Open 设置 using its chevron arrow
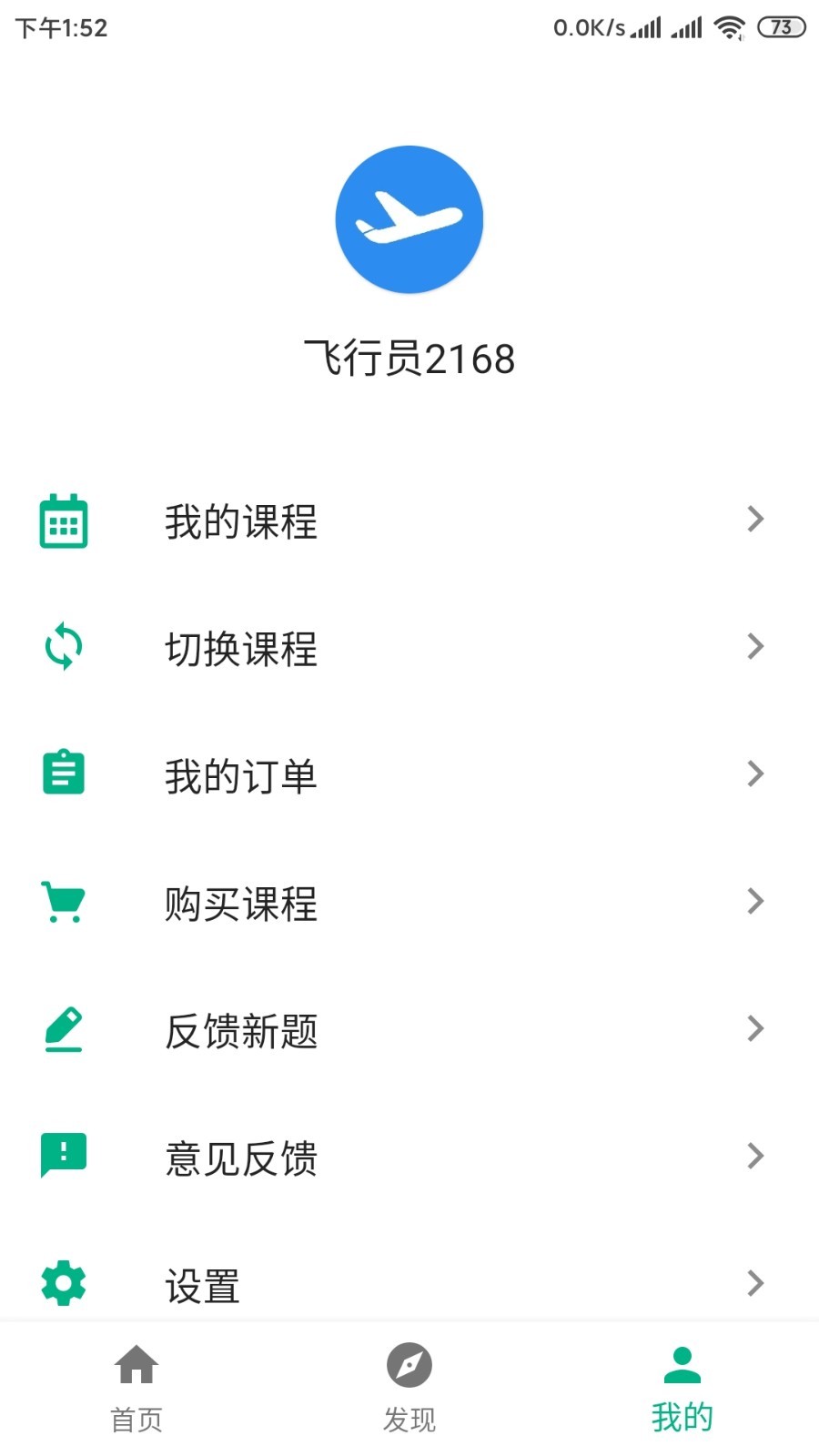 [x=755, y=1283]
